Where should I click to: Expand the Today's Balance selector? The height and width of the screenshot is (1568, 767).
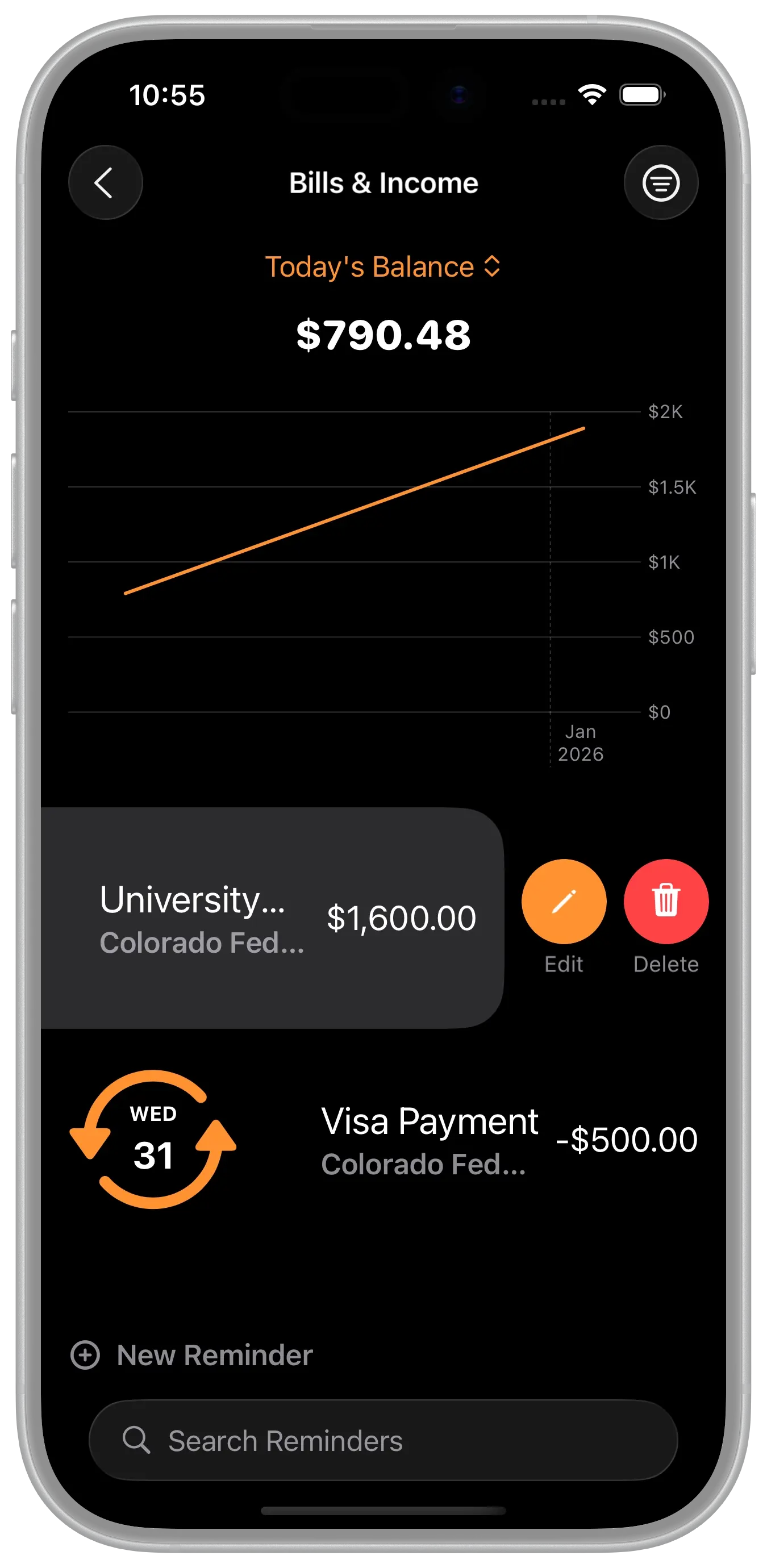[383, 266]
